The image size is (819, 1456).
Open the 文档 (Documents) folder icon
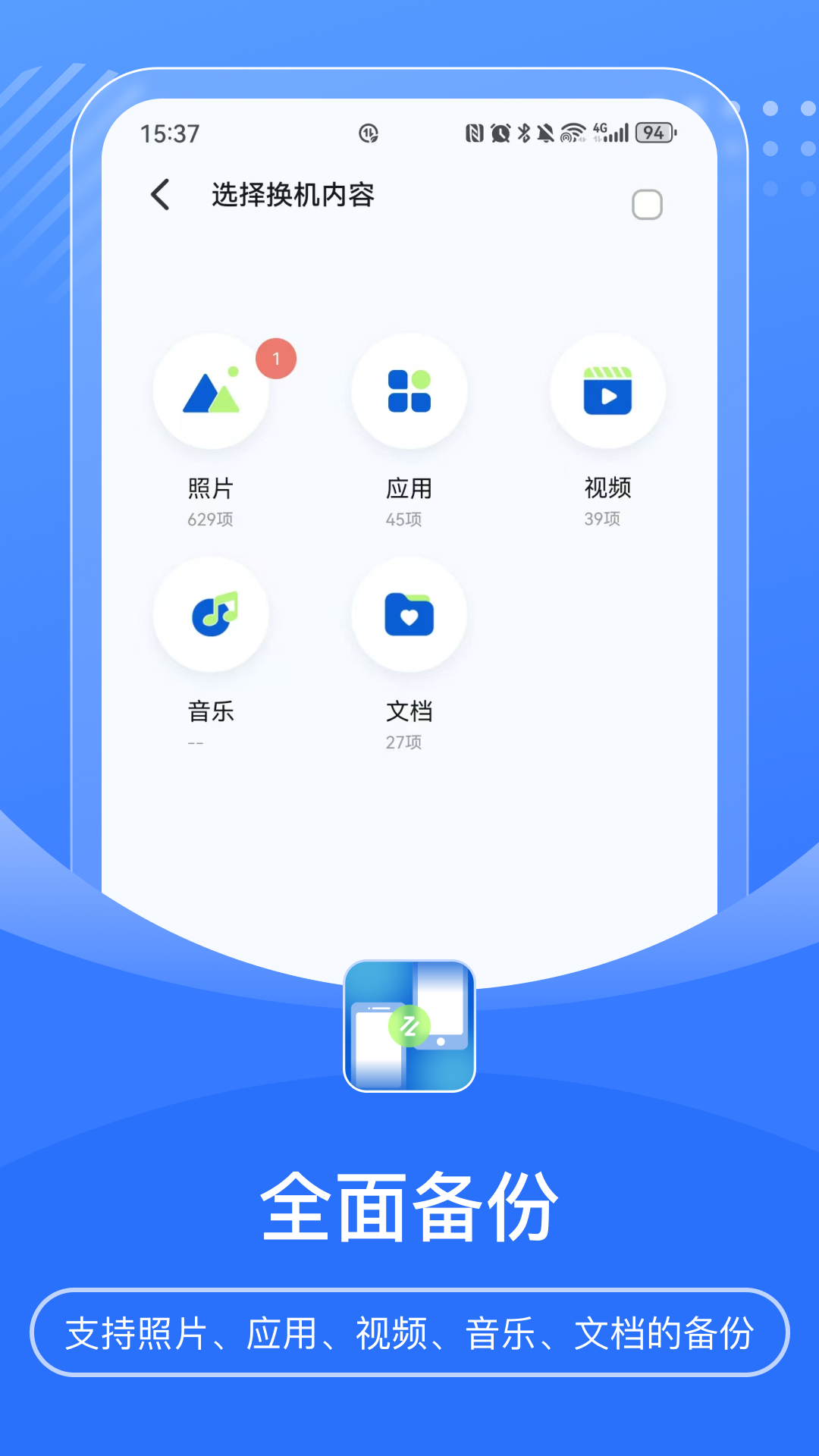pos(409,614)
